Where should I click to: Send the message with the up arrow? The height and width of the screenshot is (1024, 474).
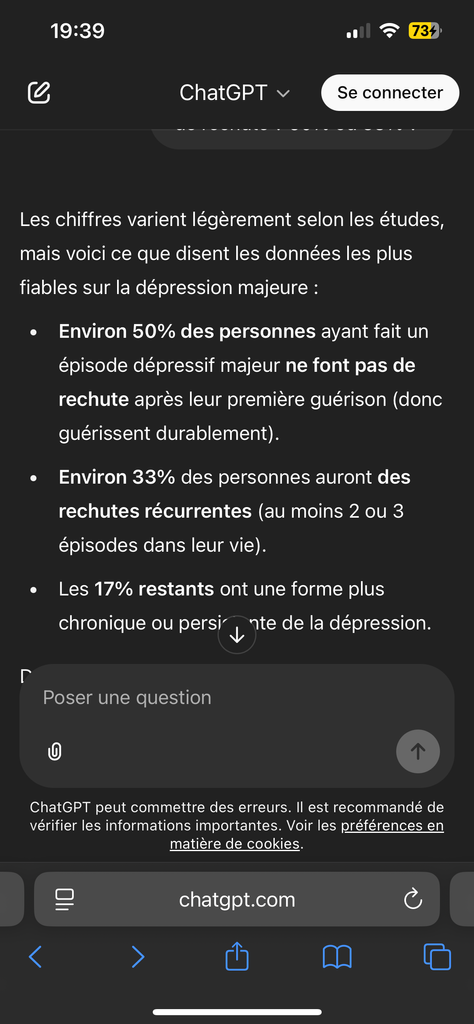click(418, 752)
